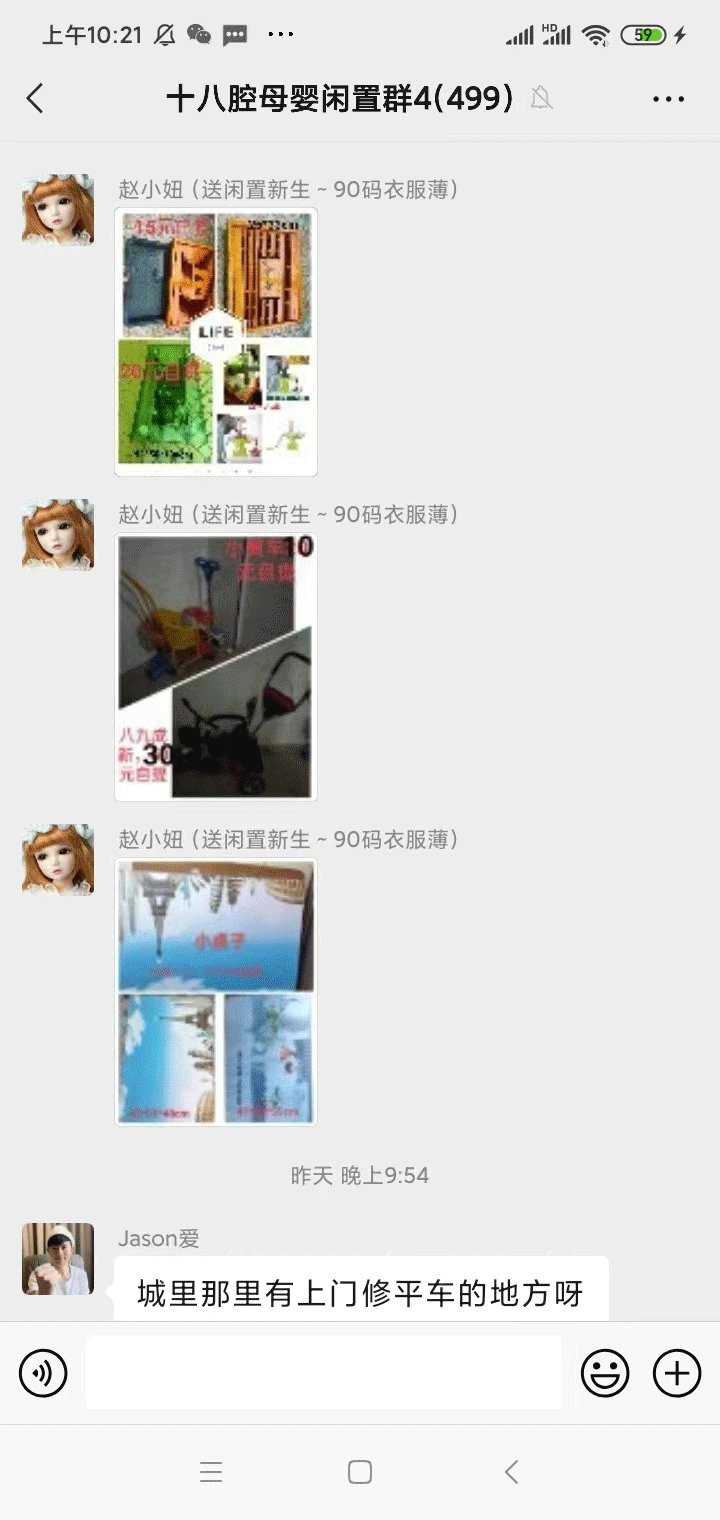Open the plus attachment menu
This screenshot has height=1520, width=720.
[x=677, y=1373]
